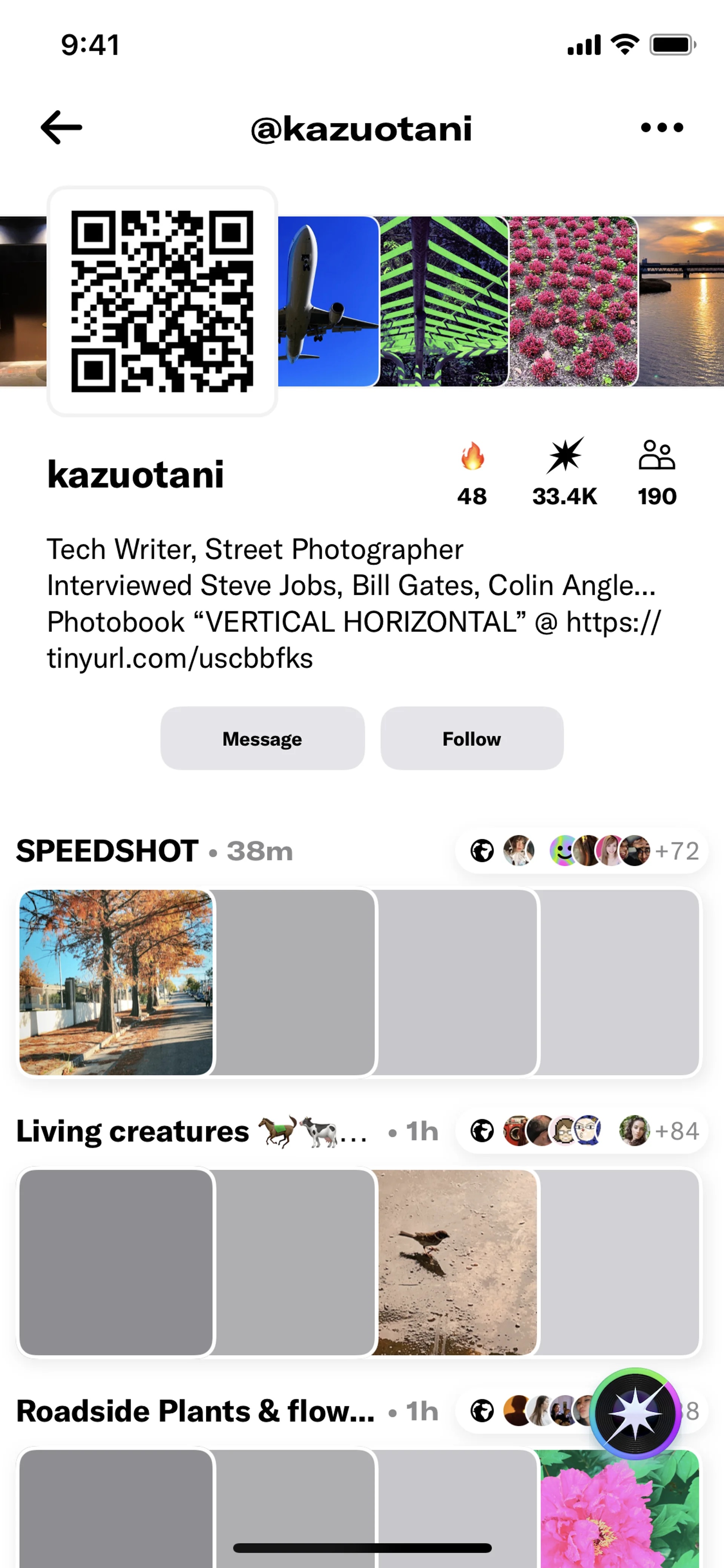This screenshot has width=724, height=1568.
Task: Open the green striped bridge photo
Action: pos(443,301)
